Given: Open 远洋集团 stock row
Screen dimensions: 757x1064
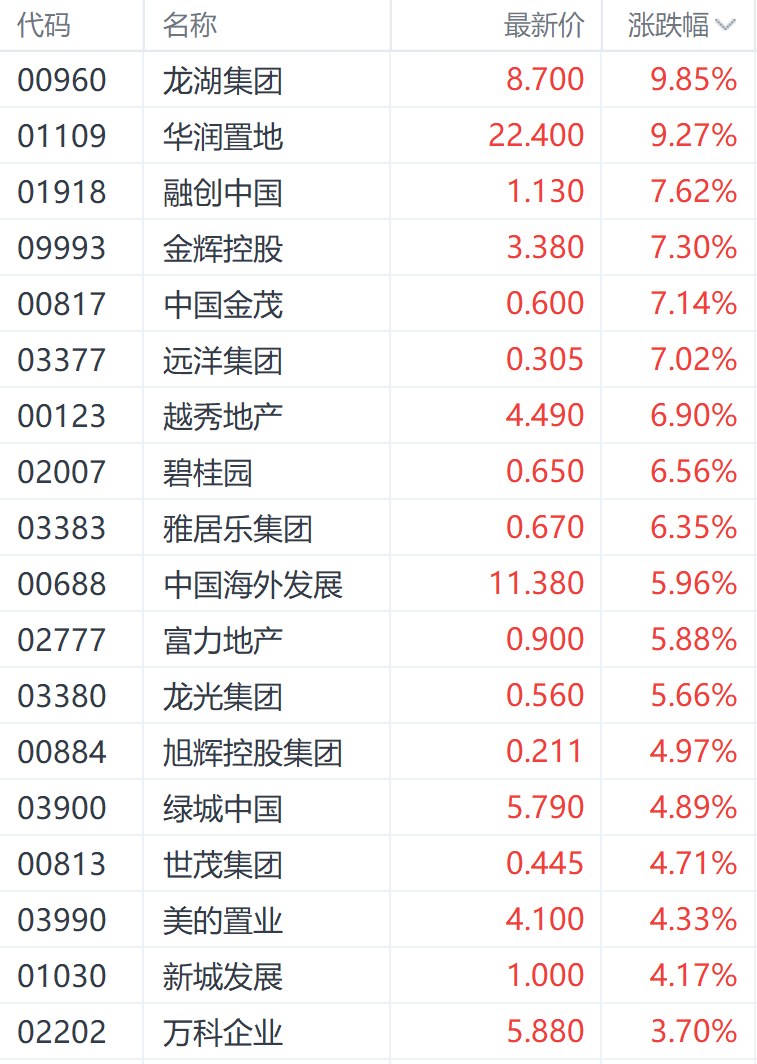Looking at the screenshot, I should coord(223,360).
